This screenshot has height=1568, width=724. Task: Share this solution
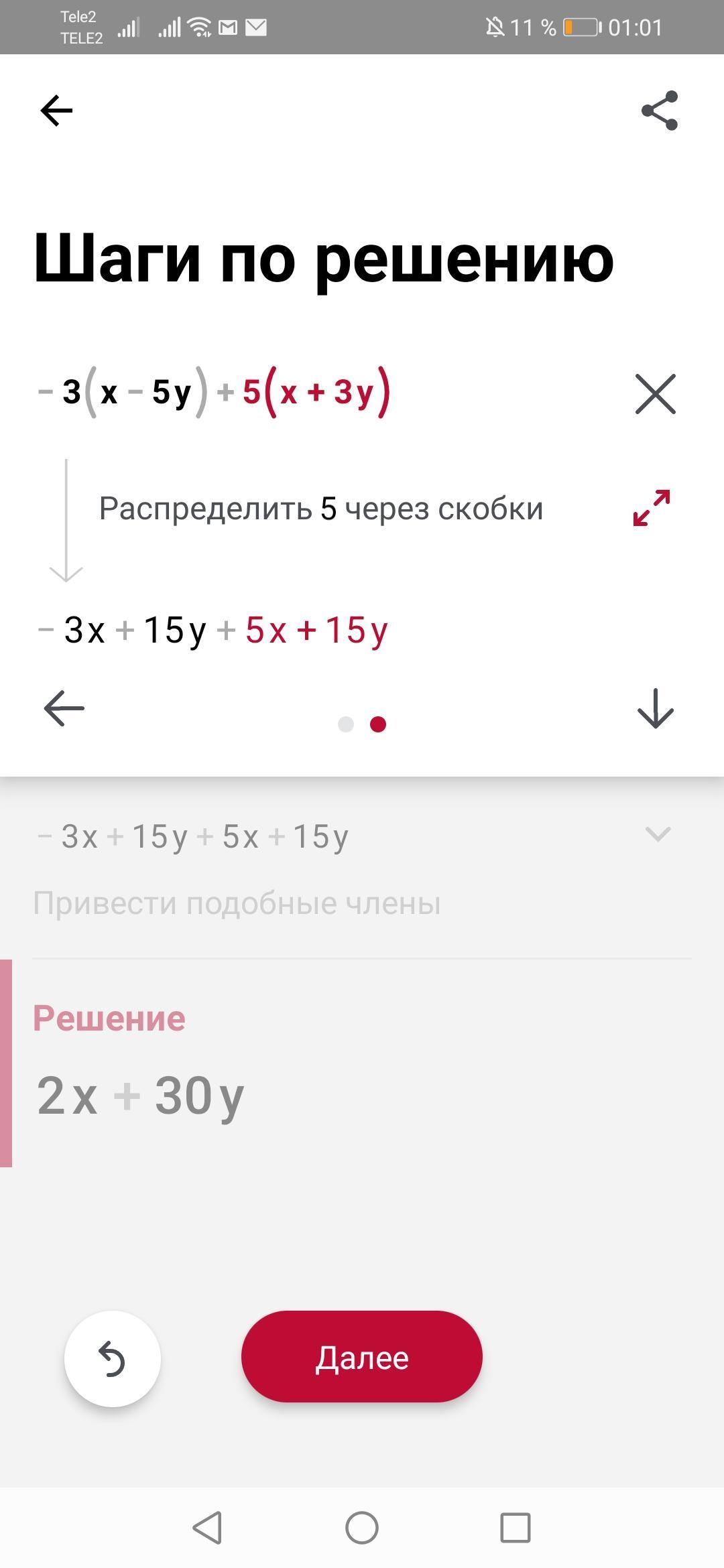[x=660, y=111]
